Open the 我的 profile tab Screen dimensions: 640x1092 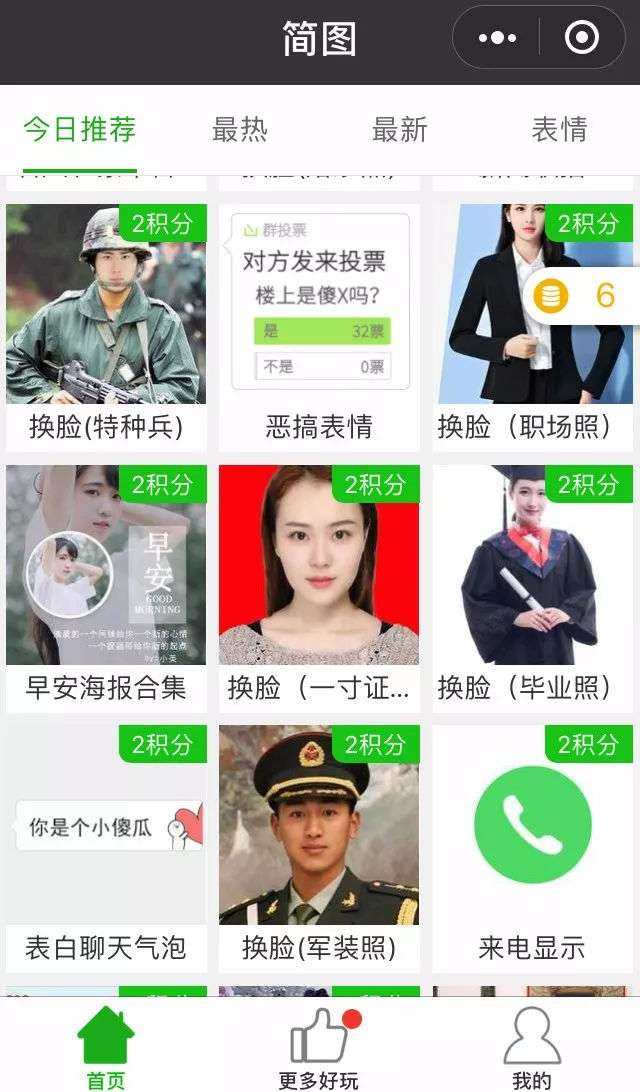pyautogui.click(x=531, y=1047)
